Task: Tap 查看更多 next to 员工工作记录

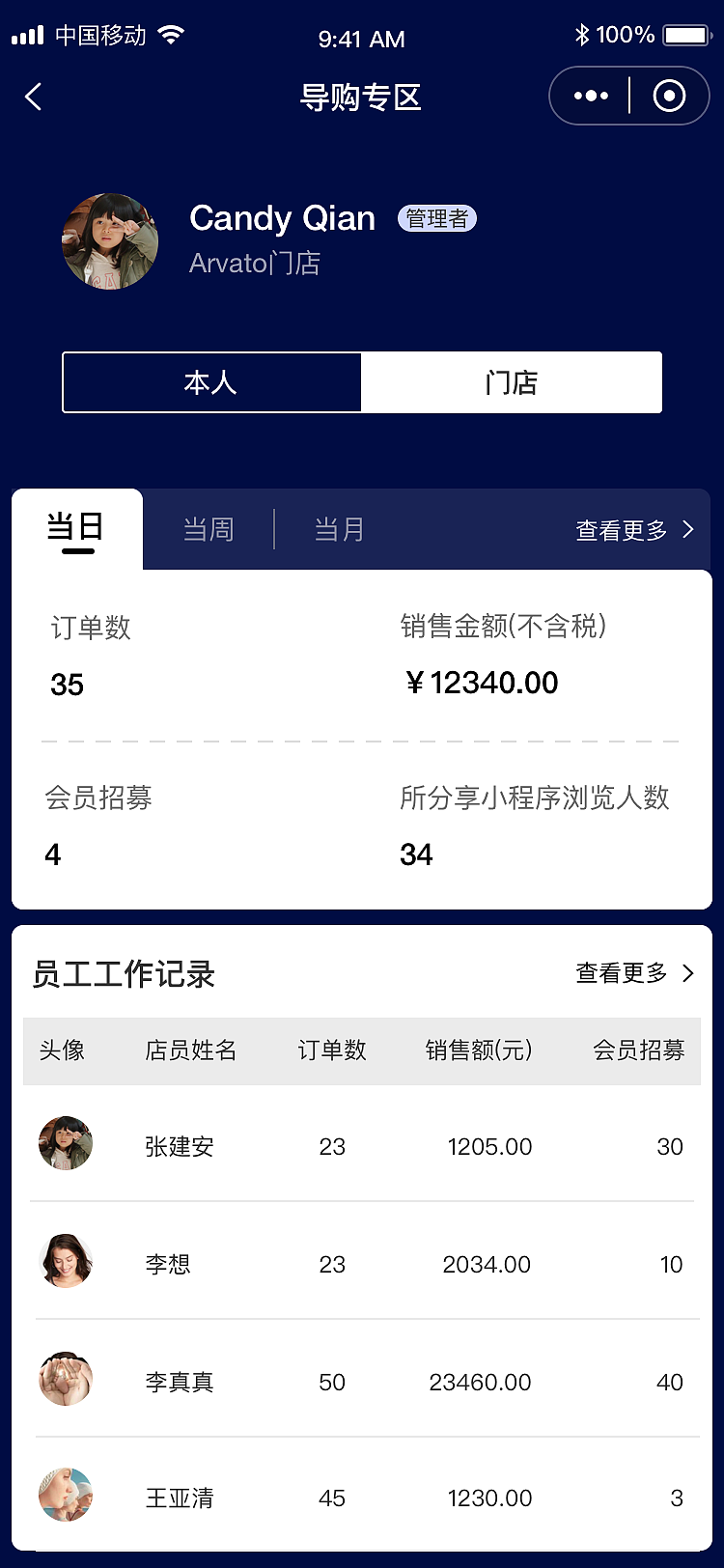Action: [634, 972]
